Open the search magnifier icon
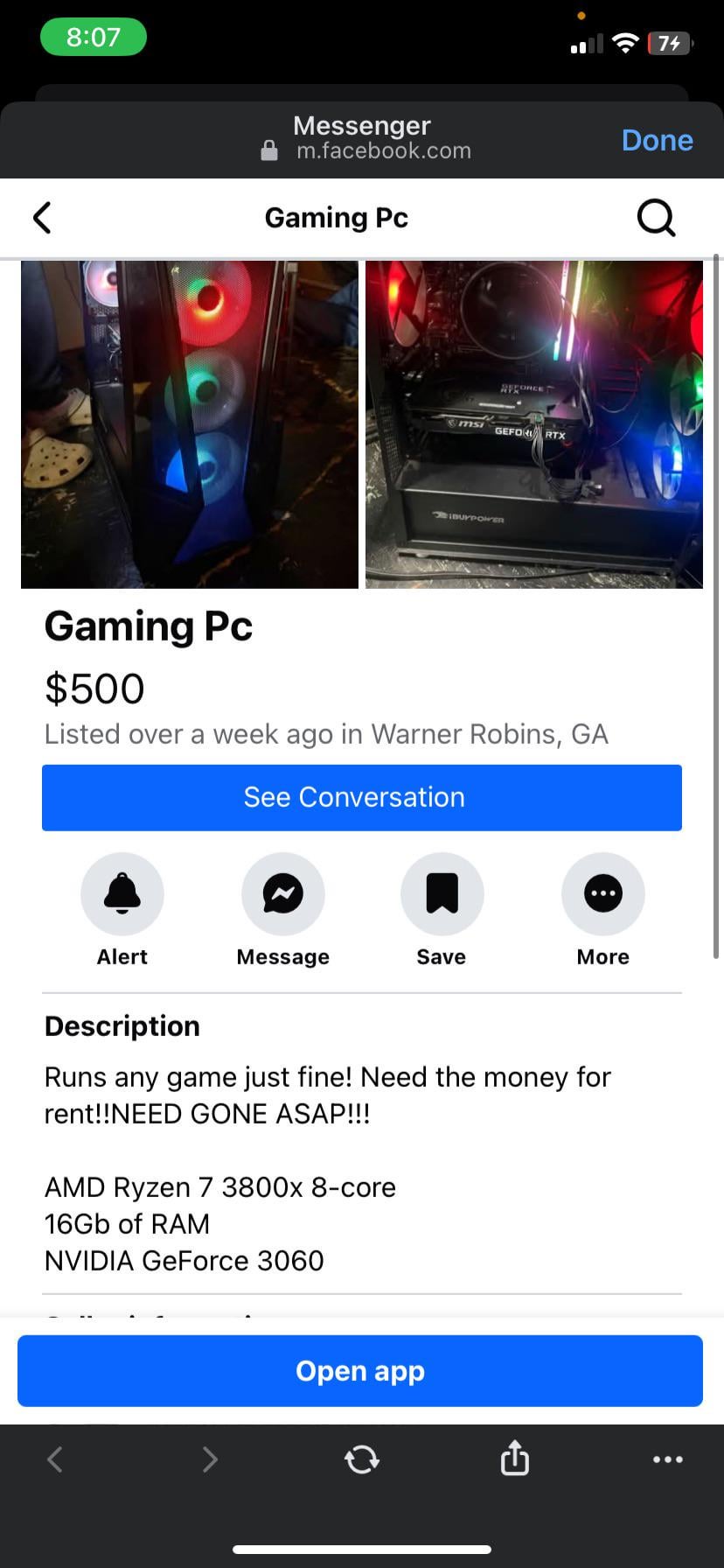 tap(656, 218)
